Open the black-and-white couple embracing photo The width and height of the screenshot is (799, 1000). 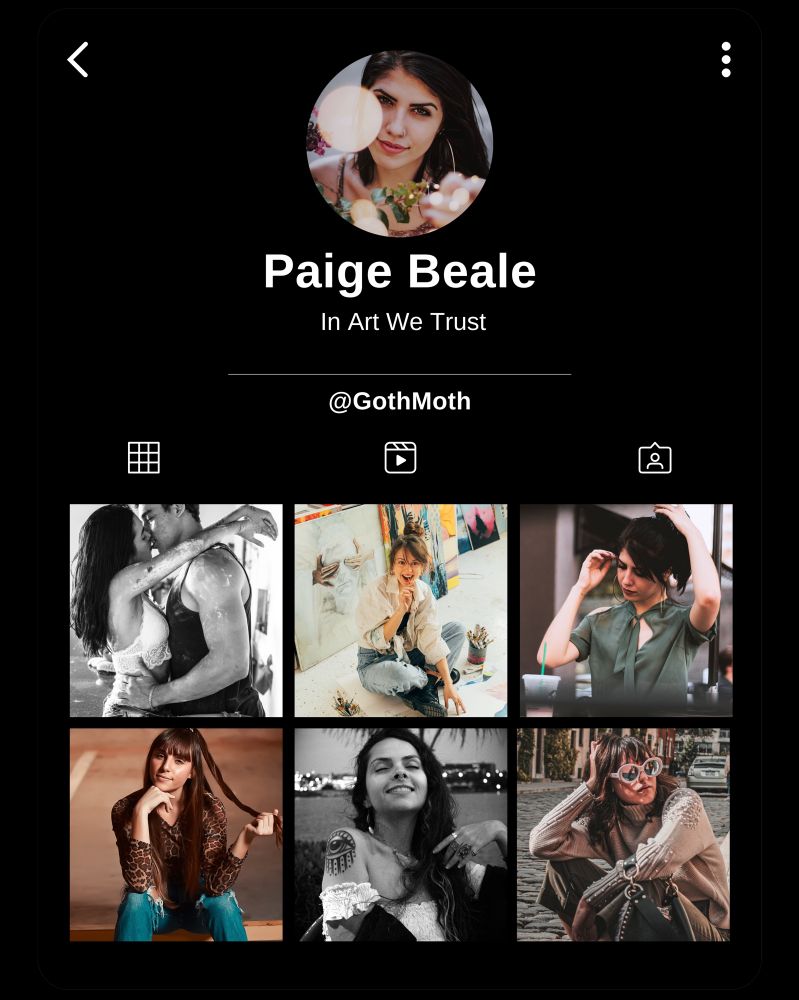pos(176,610)
